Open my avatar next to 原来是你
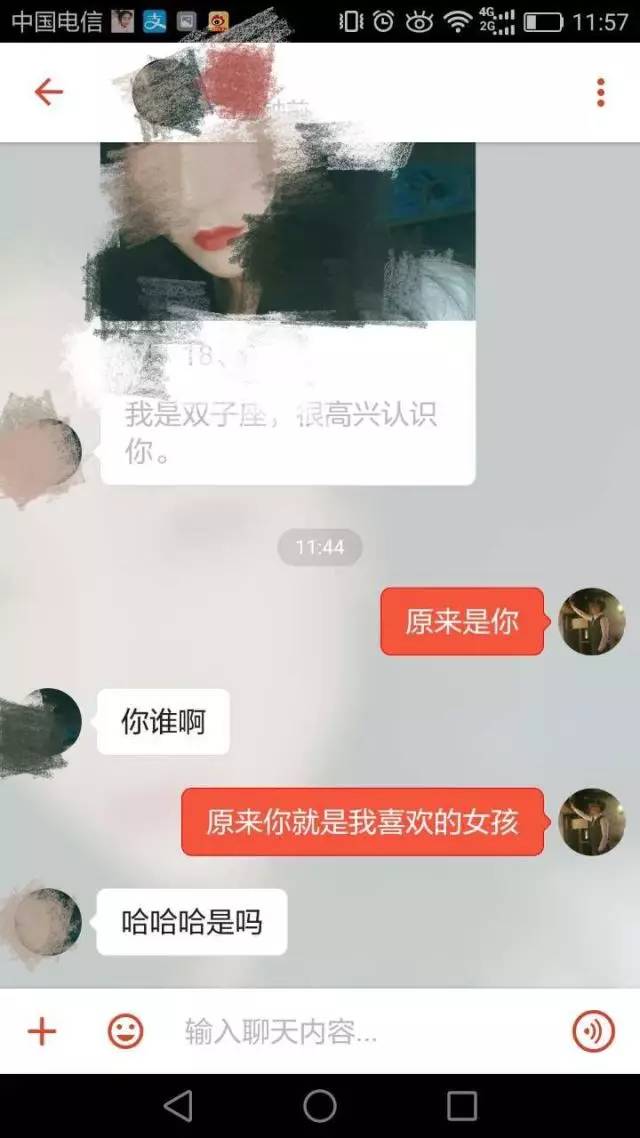The image size is (640, 1138). click(591, 621)
